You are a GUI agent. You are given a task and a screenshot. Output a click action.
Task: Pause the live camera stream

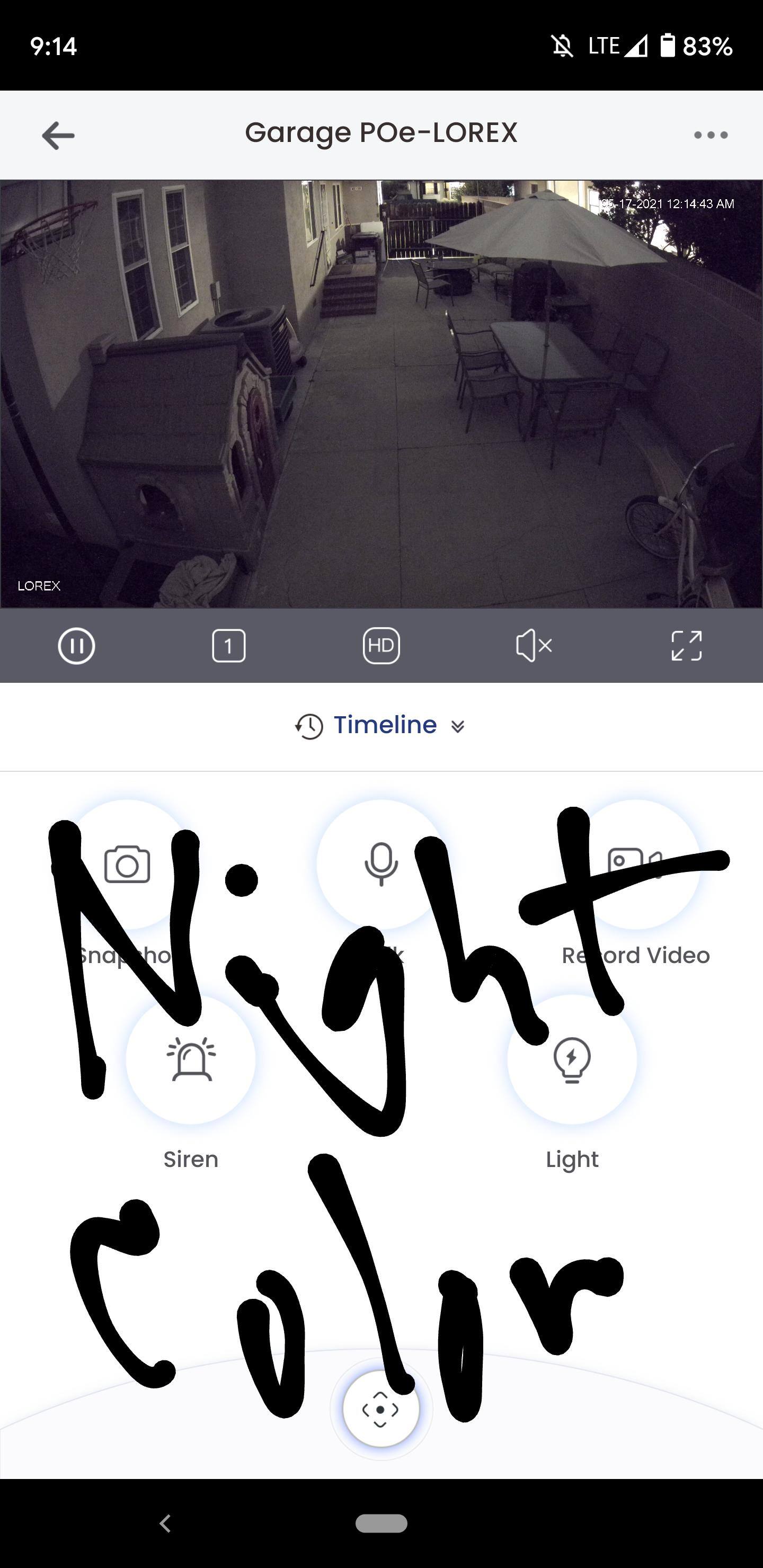pyautogui.click(x=76, y=645)
